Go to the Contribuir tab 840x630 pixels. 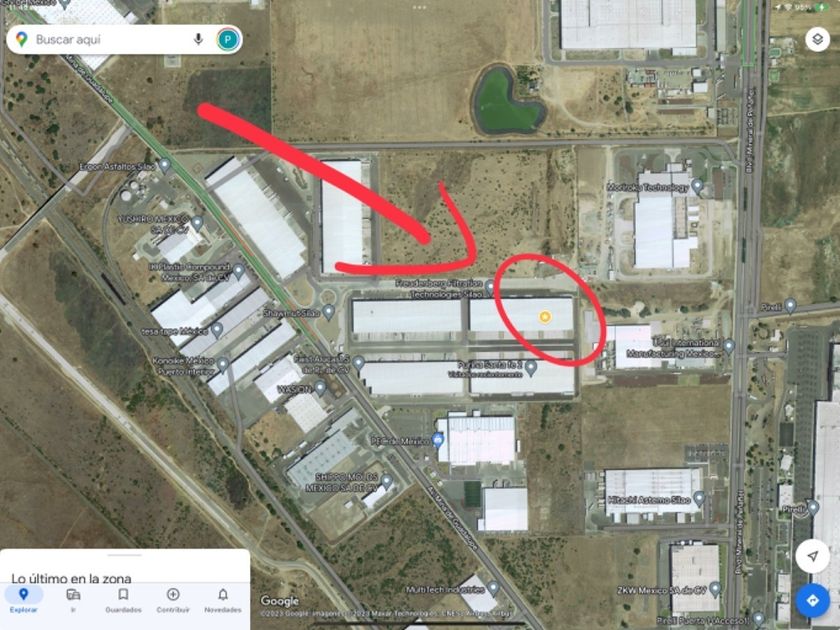point(173,599)
